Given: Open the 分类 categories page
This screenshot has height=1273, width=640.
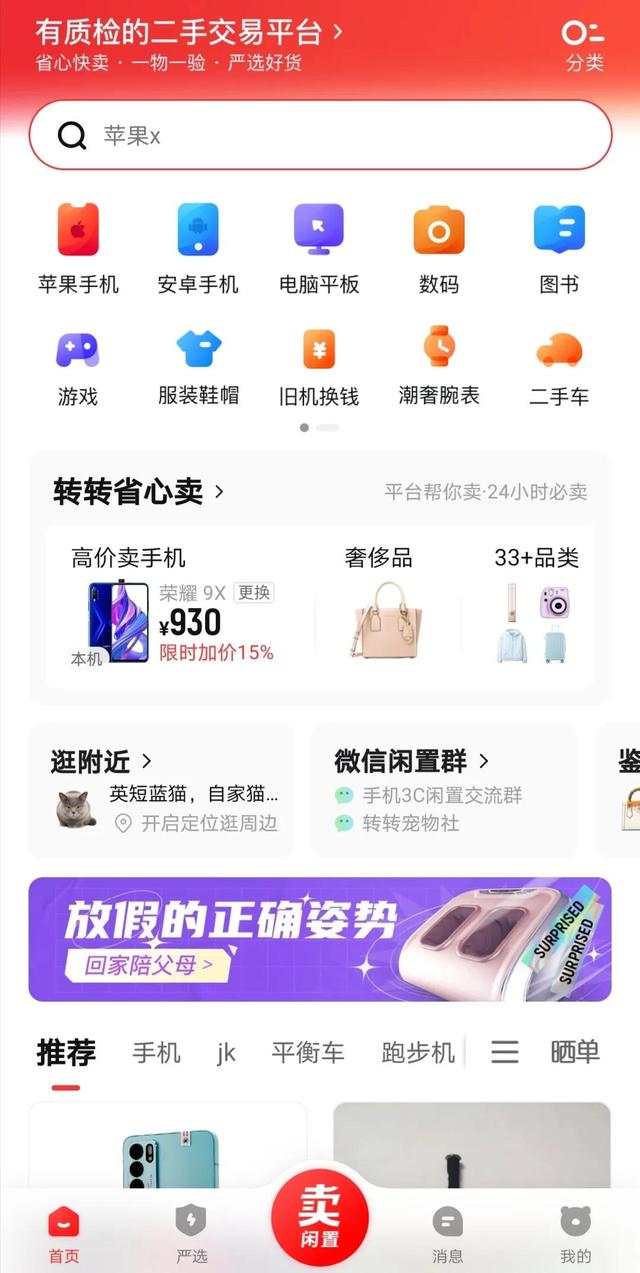Looking at the screenshot, I should coord(584,45).
